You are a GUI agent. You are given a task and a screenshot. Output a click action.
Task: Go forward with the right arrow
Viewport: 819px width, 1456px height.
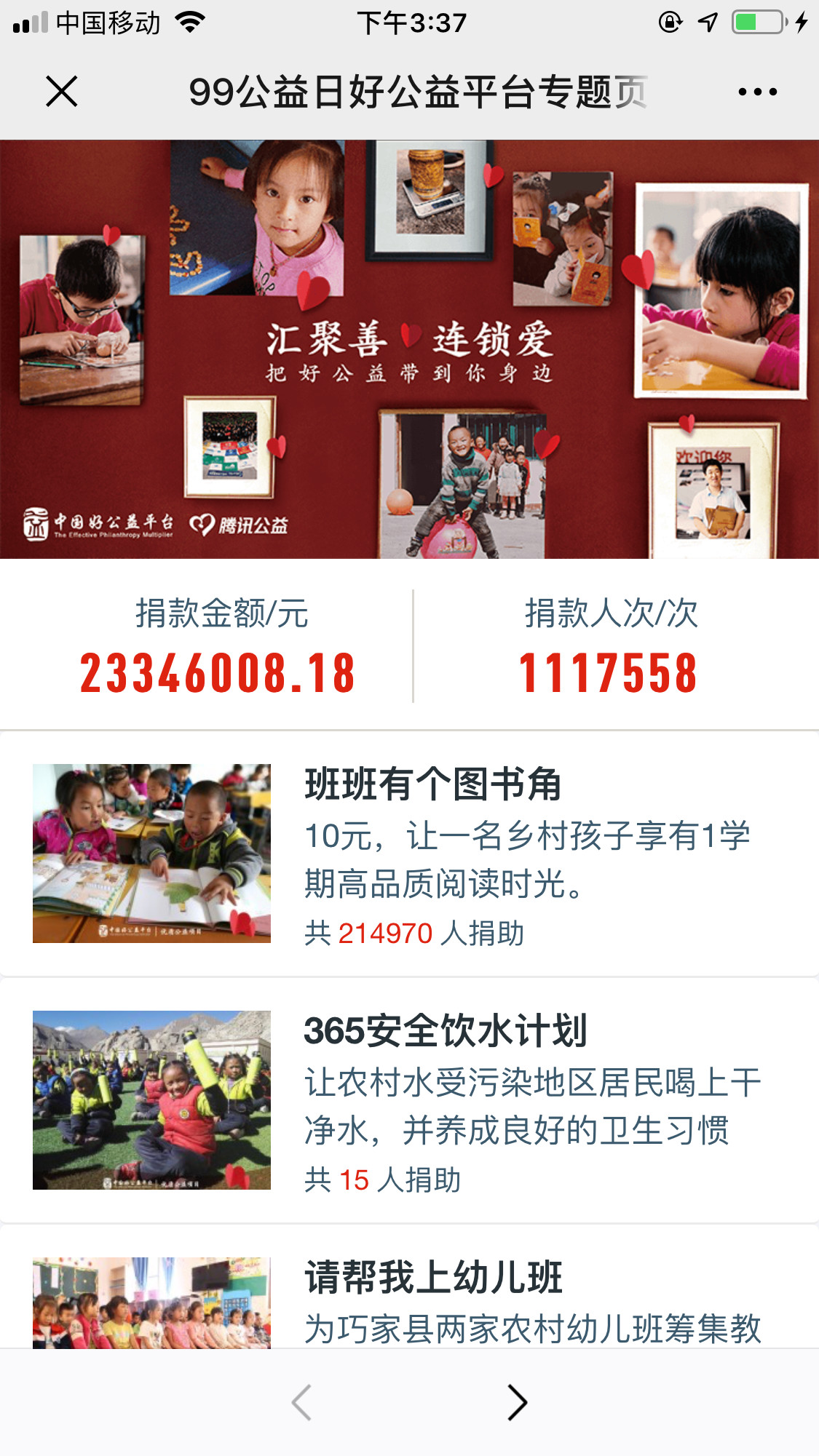[517, 1402]
